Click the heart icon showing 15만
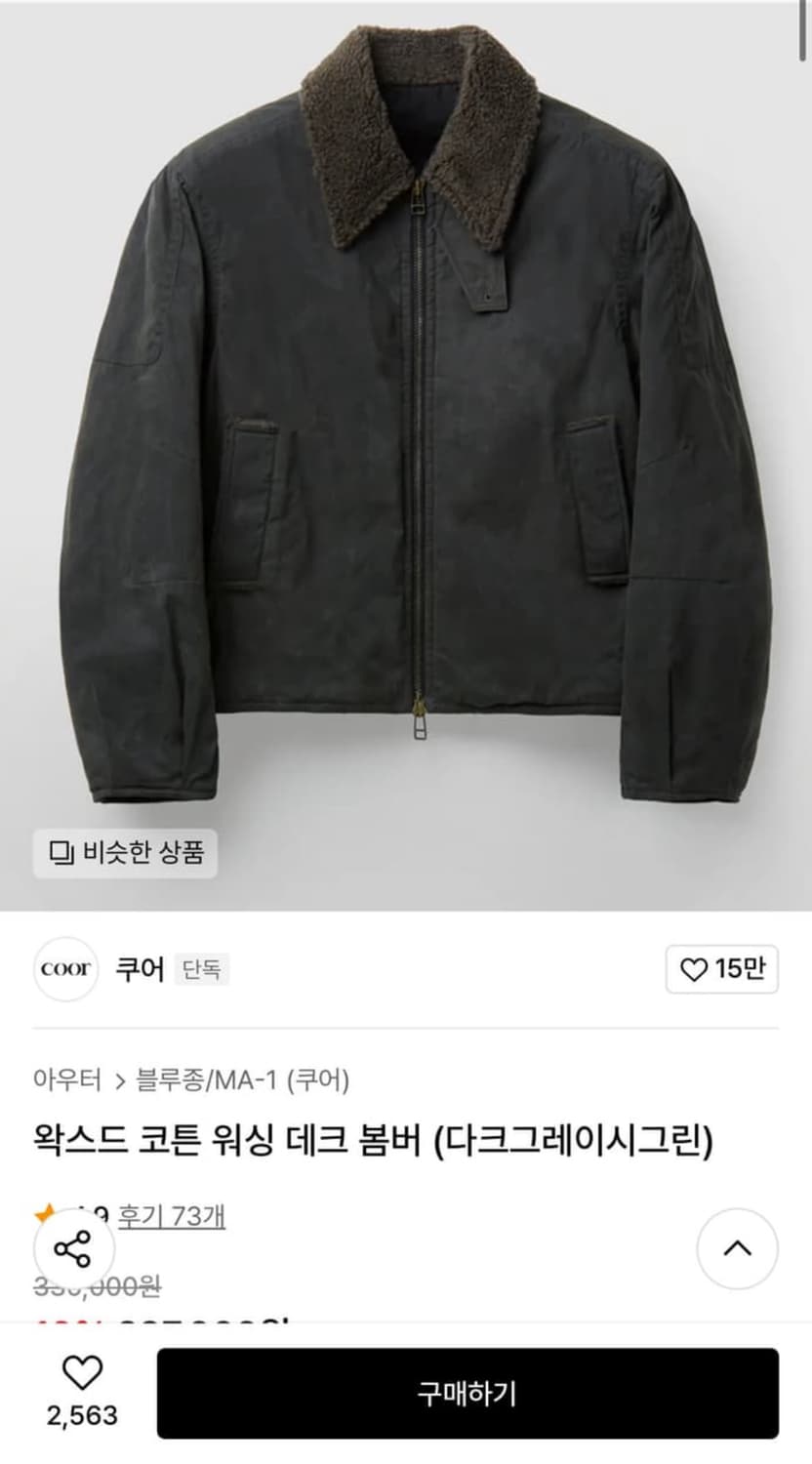 coord(694,969)
